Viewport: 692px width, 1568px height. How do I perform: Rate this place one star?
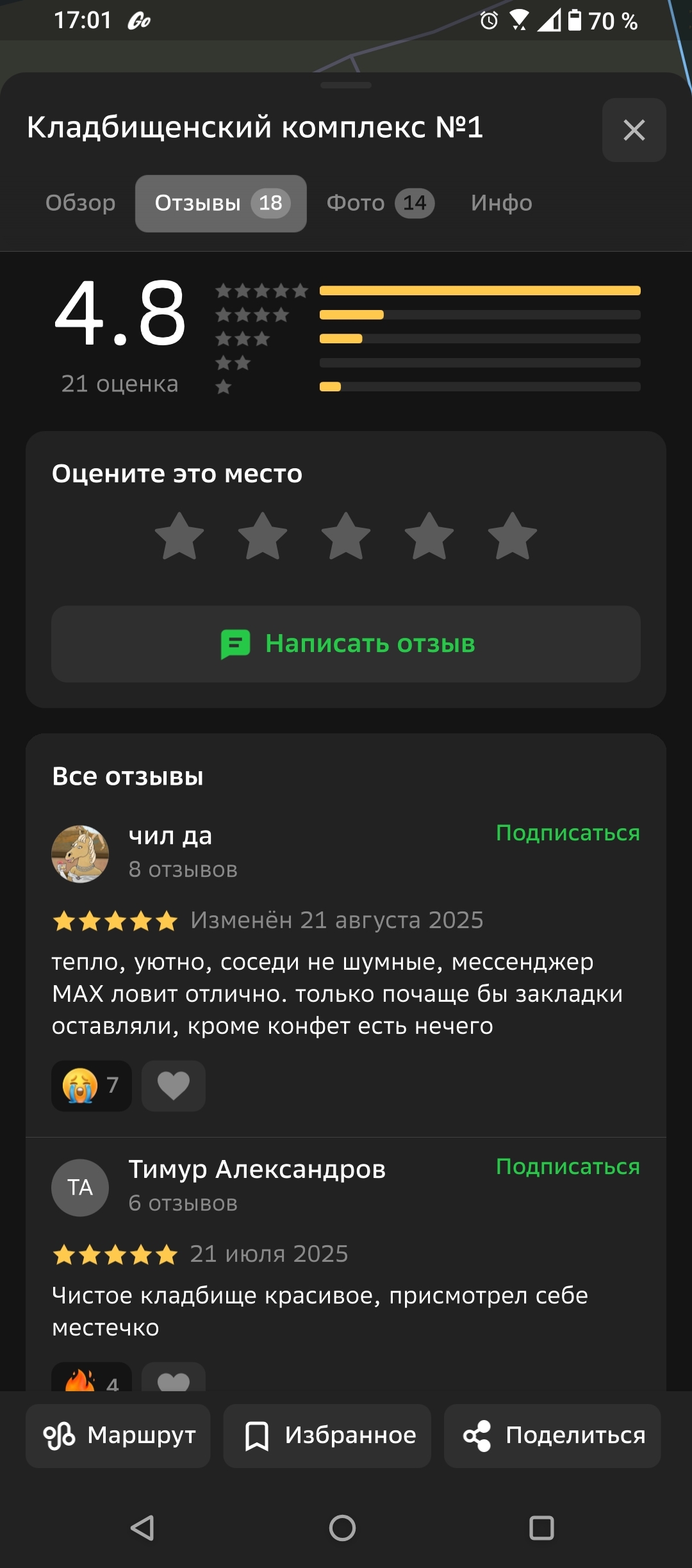[x=179, y=536]
